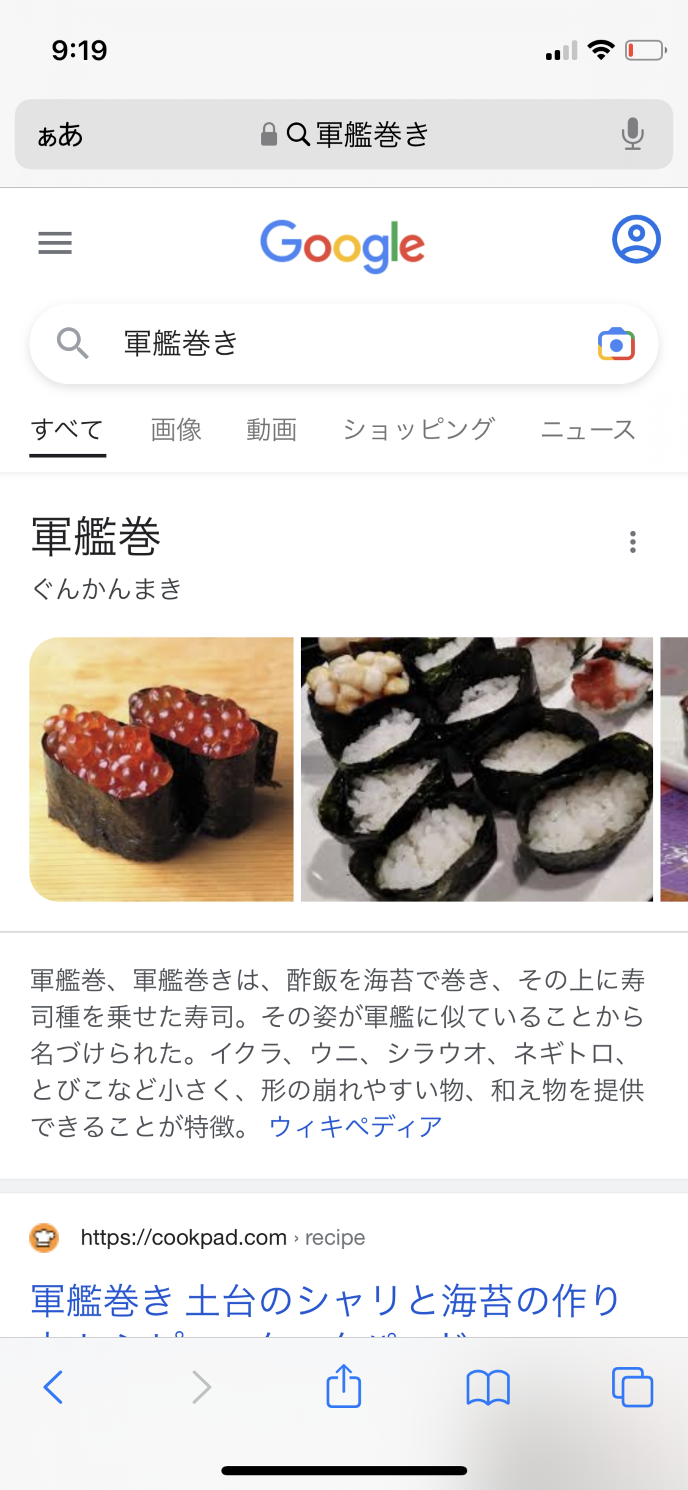Show all open Safari tabs
This screenshot has width=688, height=1490.
(632, 1387)
